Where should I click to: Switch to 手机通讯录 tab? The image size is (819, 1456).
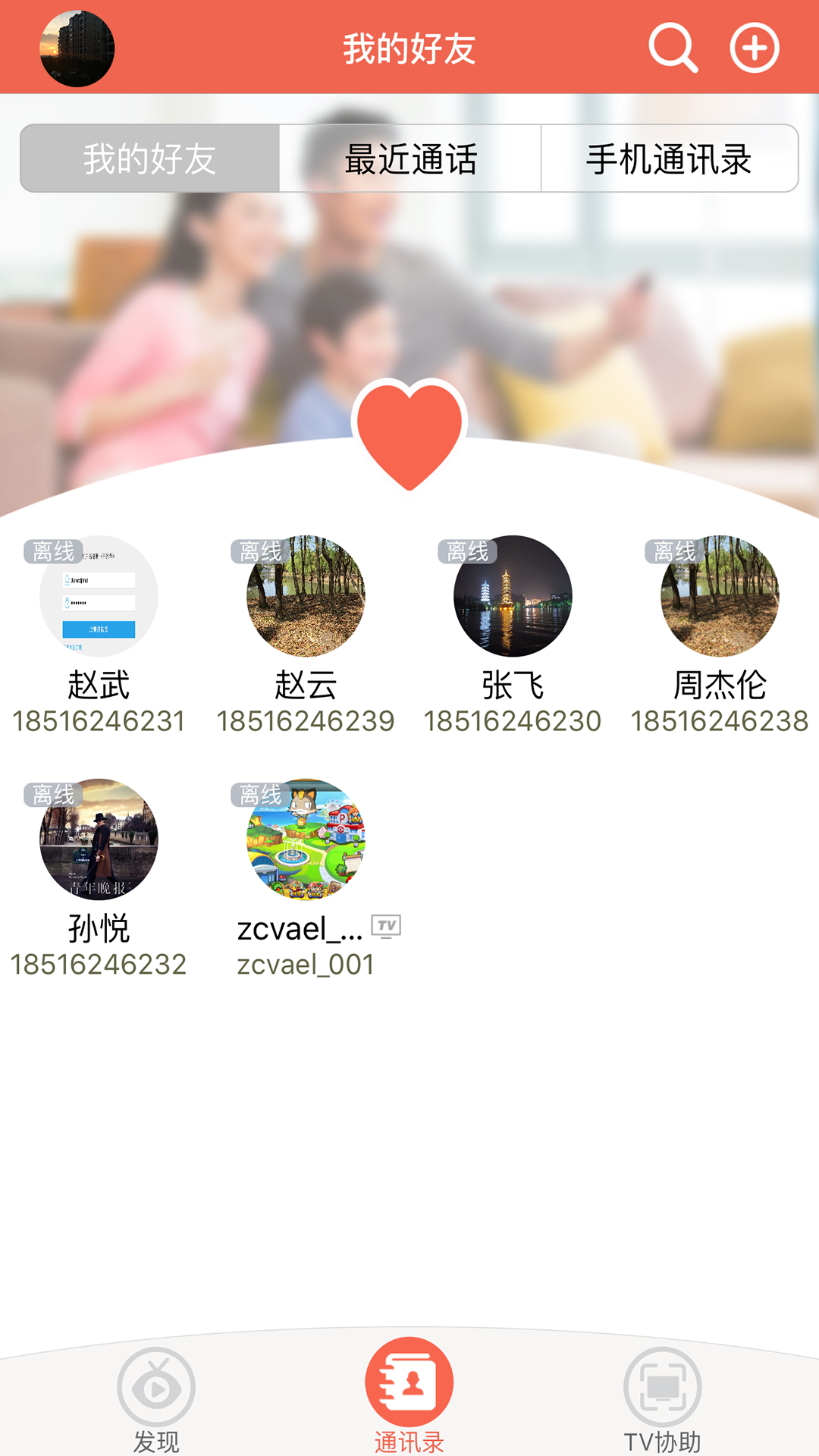tap(669, 158)
